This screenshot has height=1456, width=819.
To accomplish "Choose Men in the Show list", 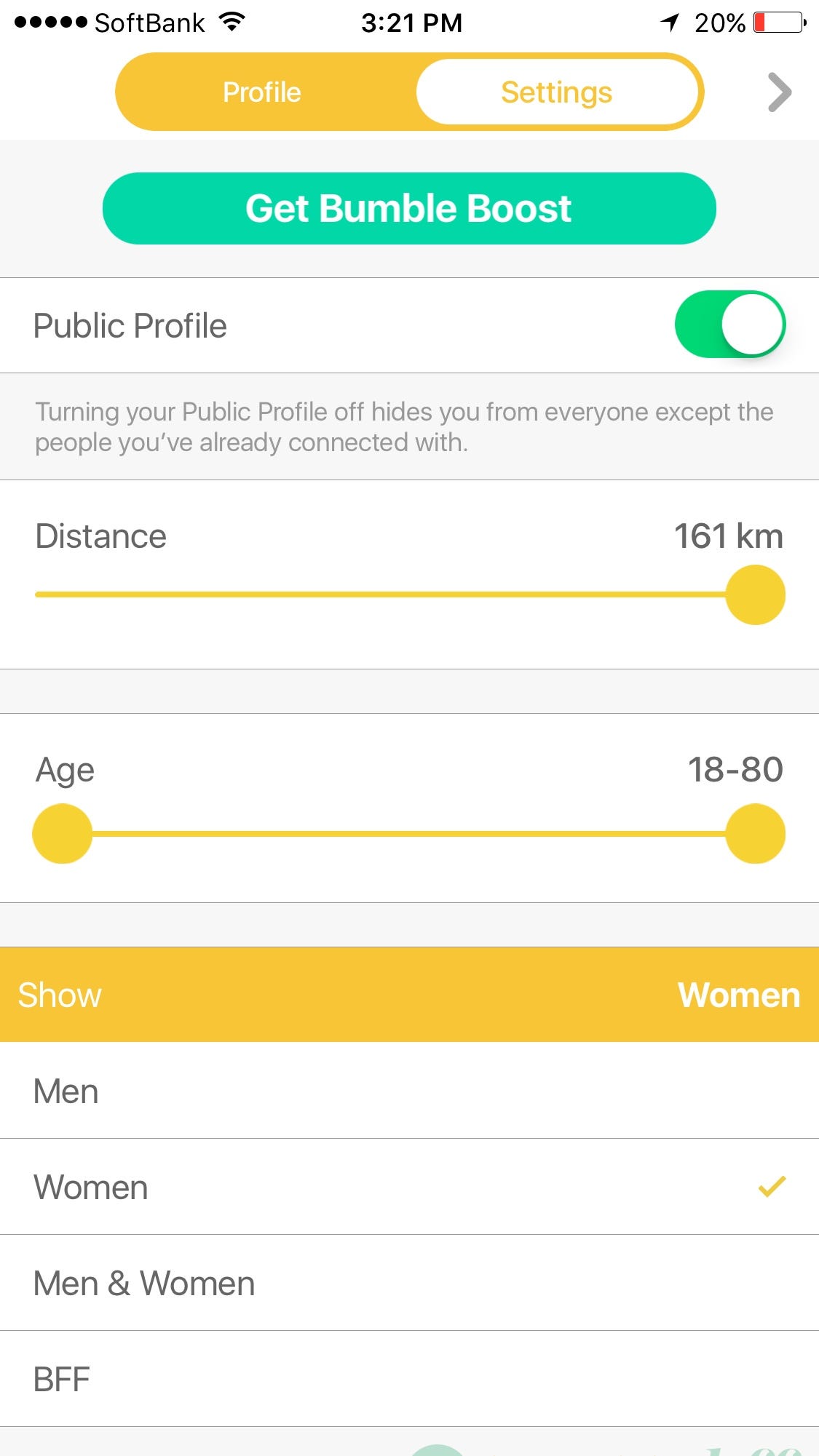I will (409, 1091).
